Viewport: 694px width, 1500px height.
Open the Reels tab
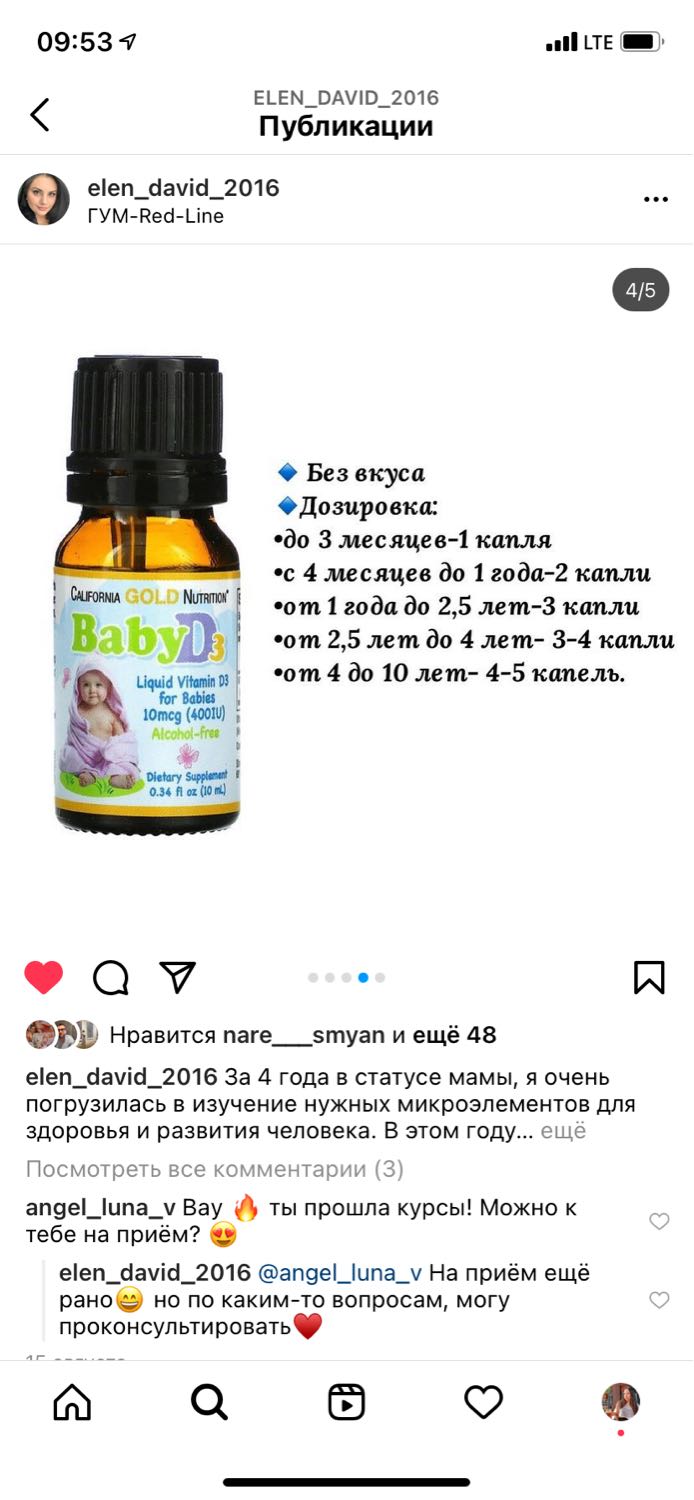[x=347, y=1402]
